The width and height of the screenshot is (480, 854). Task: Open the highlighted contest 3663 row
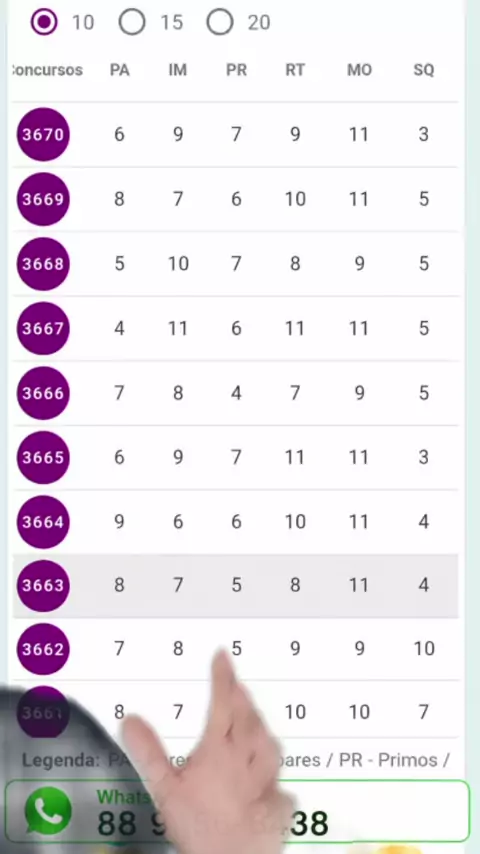pyautogui.click(x=235, y=585)
